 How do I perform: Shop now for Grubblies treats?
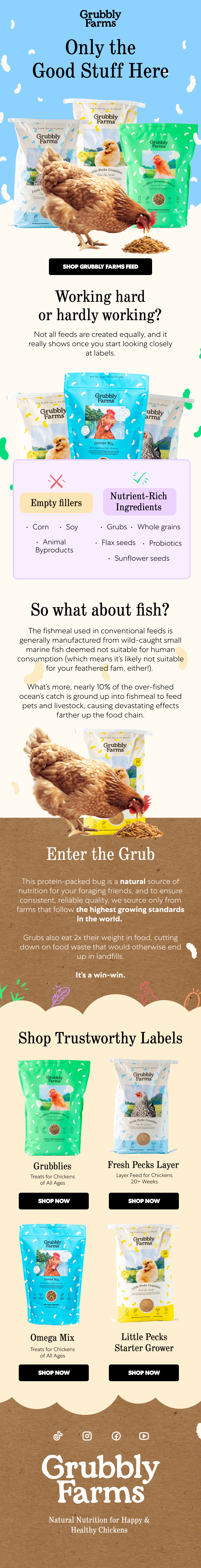[54, 1200]
